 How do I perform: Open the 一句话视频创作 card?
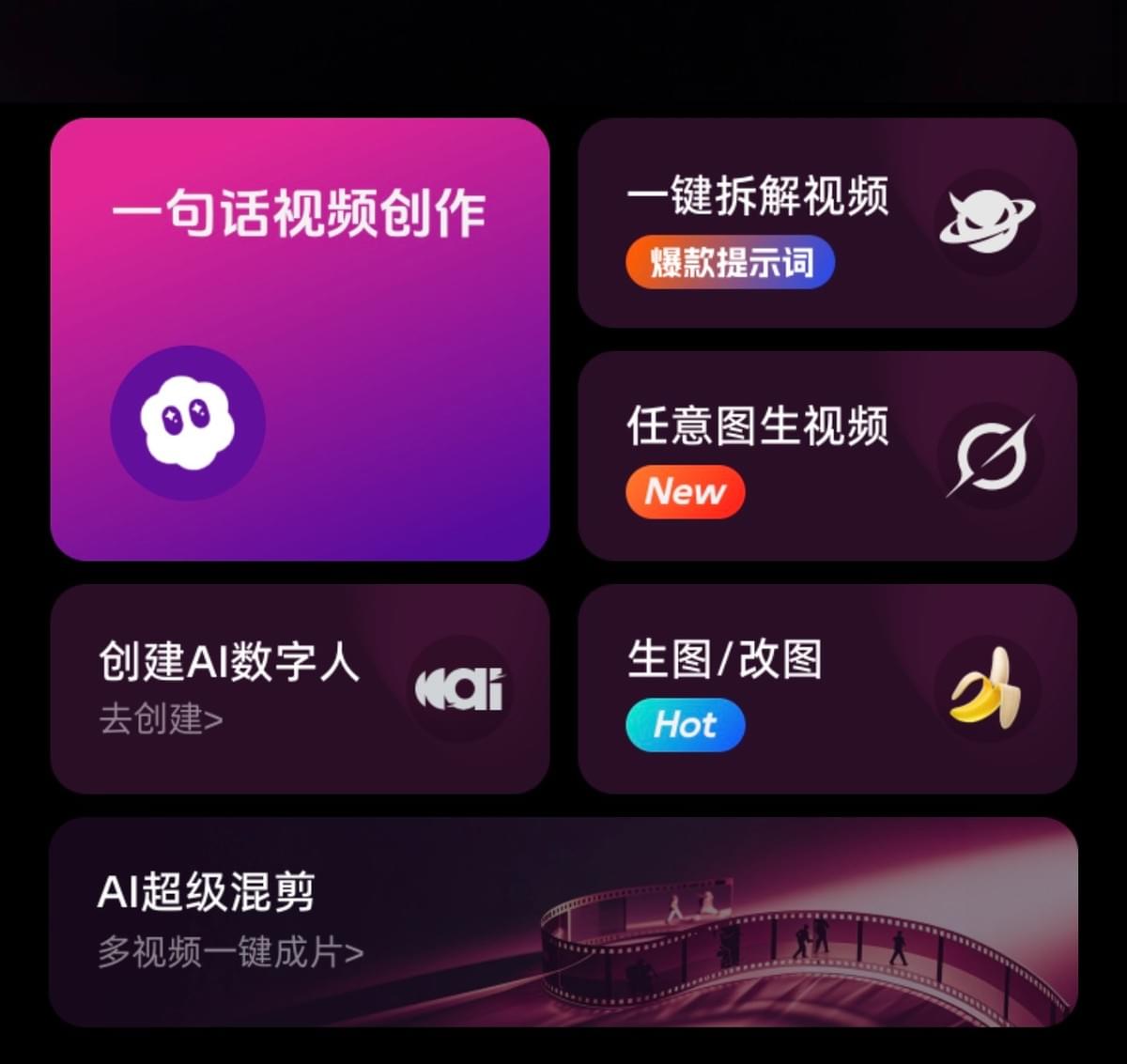click(x=300, y=338)
